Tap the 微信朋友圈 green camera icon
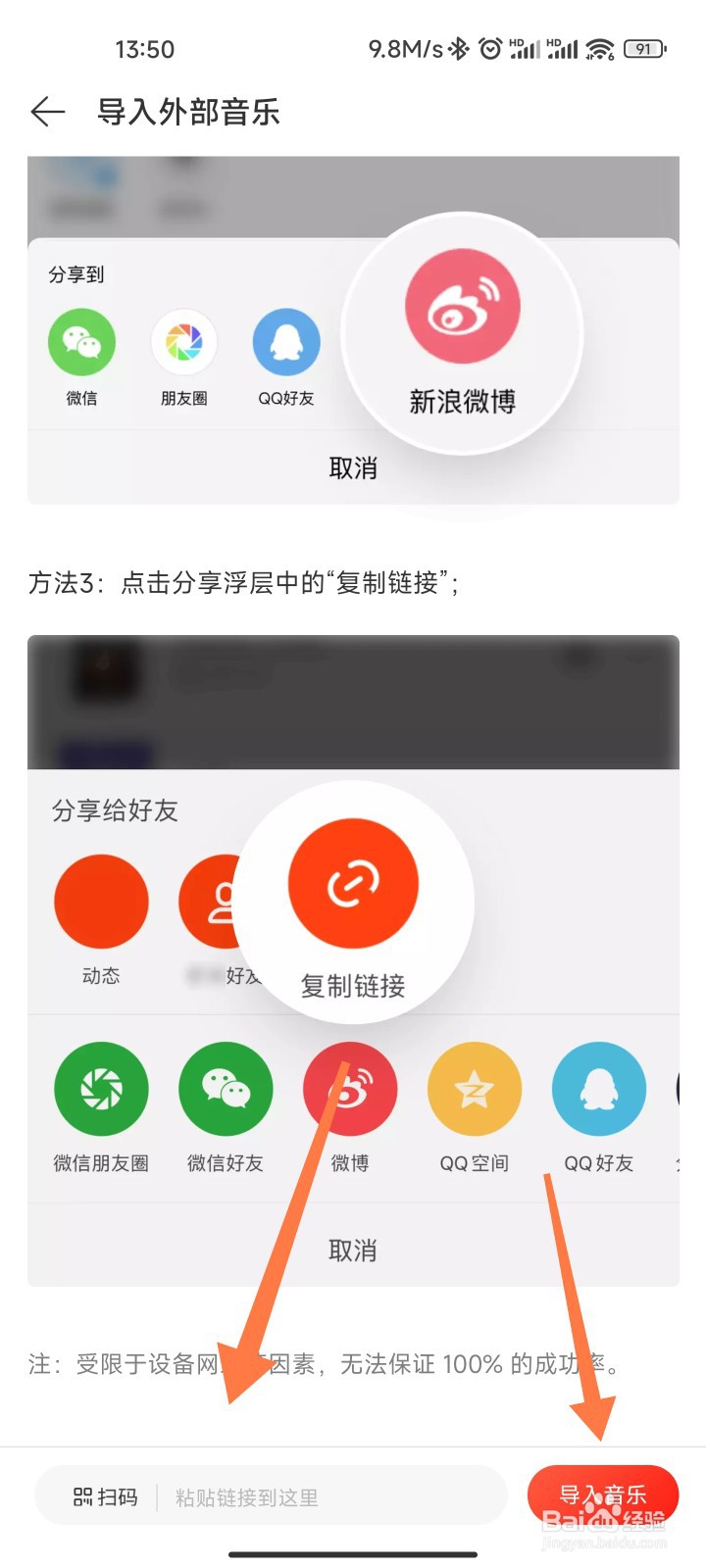This screenshot has height=1568, width=706. point(101,1088)
